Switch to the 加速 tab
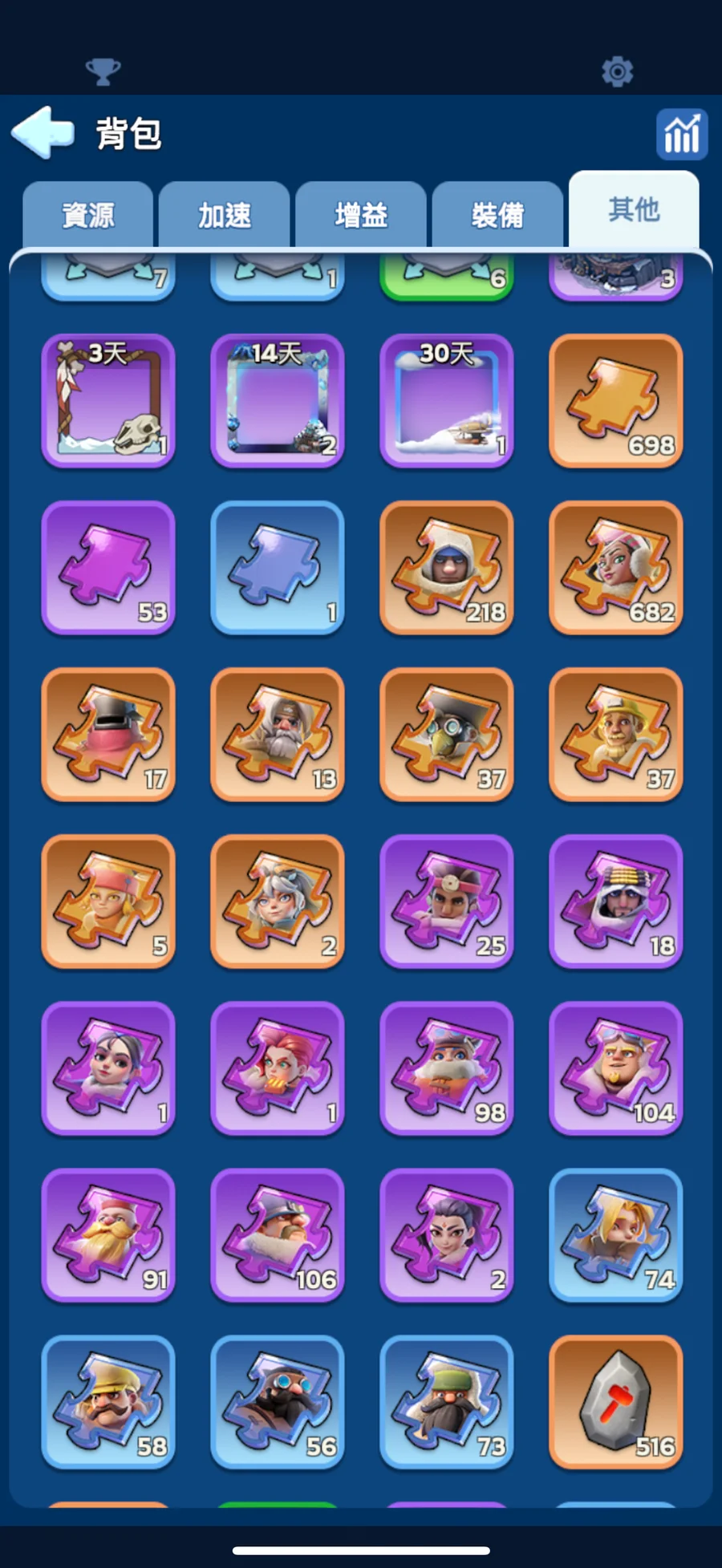This screenshot has width=722, height=1568. click(225, 215)
